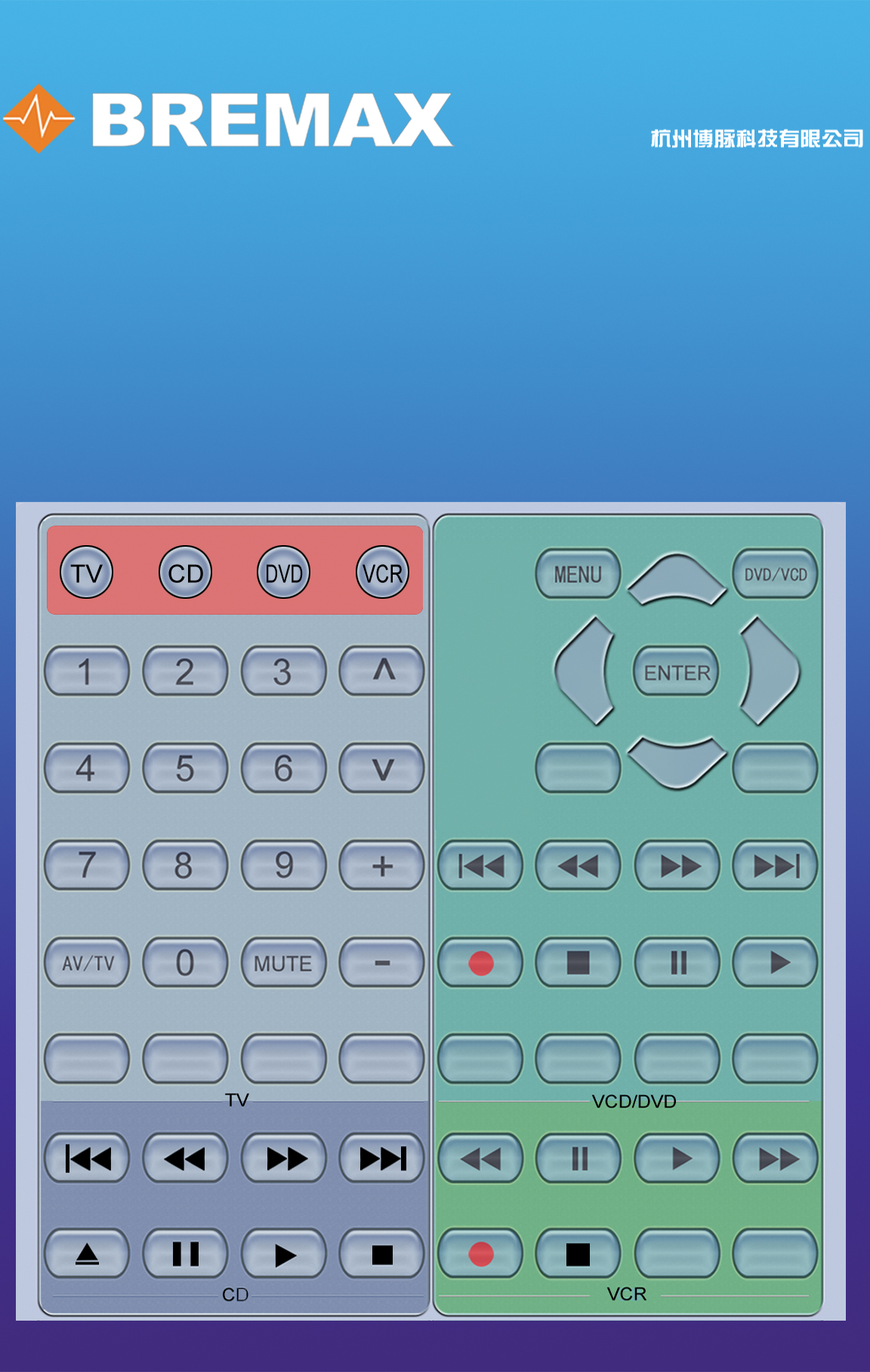Image resolution: width=870 pixels, height=1372 pixels.
Task: Choose the VCR device button
Action: coord(382,573)
